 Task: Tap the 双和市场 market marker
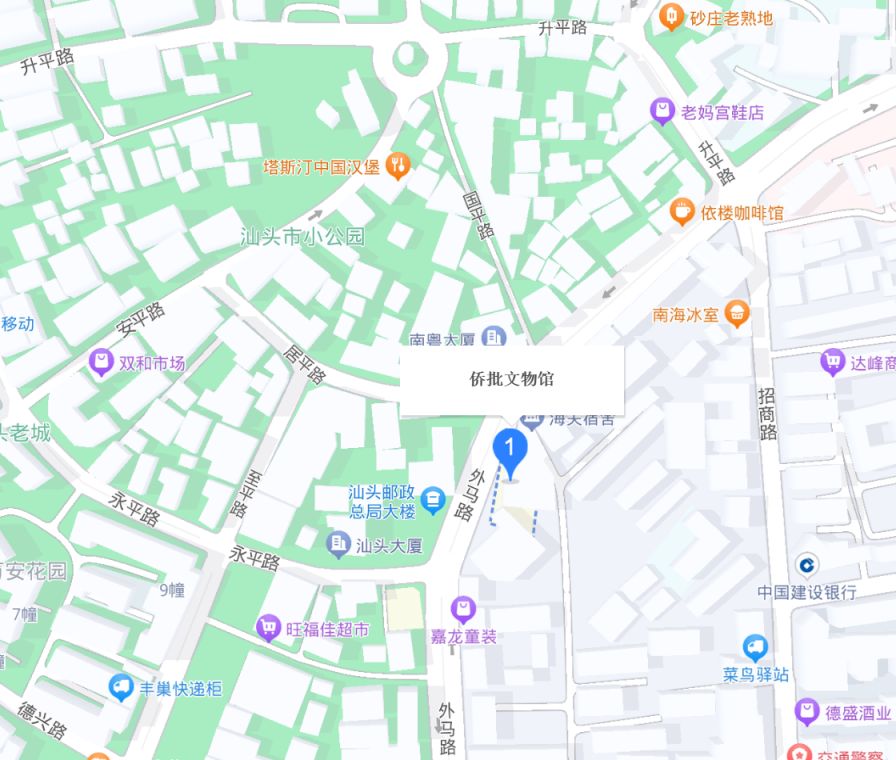[x=101, y=363]
